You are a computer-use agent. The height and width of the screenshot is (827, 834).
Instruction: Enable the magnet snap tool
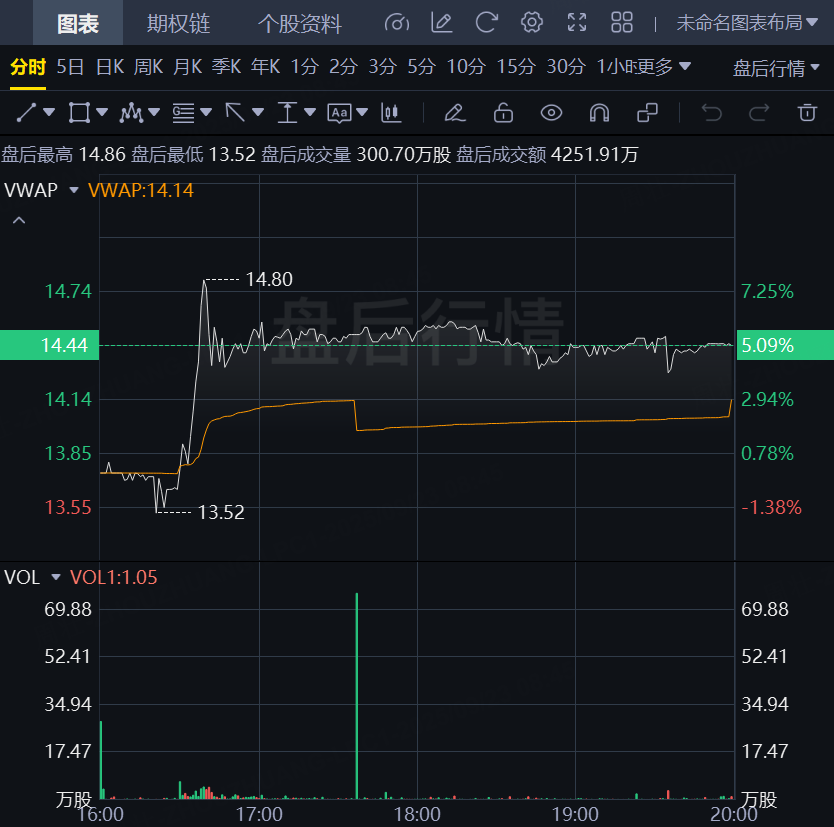pos(599,112)
